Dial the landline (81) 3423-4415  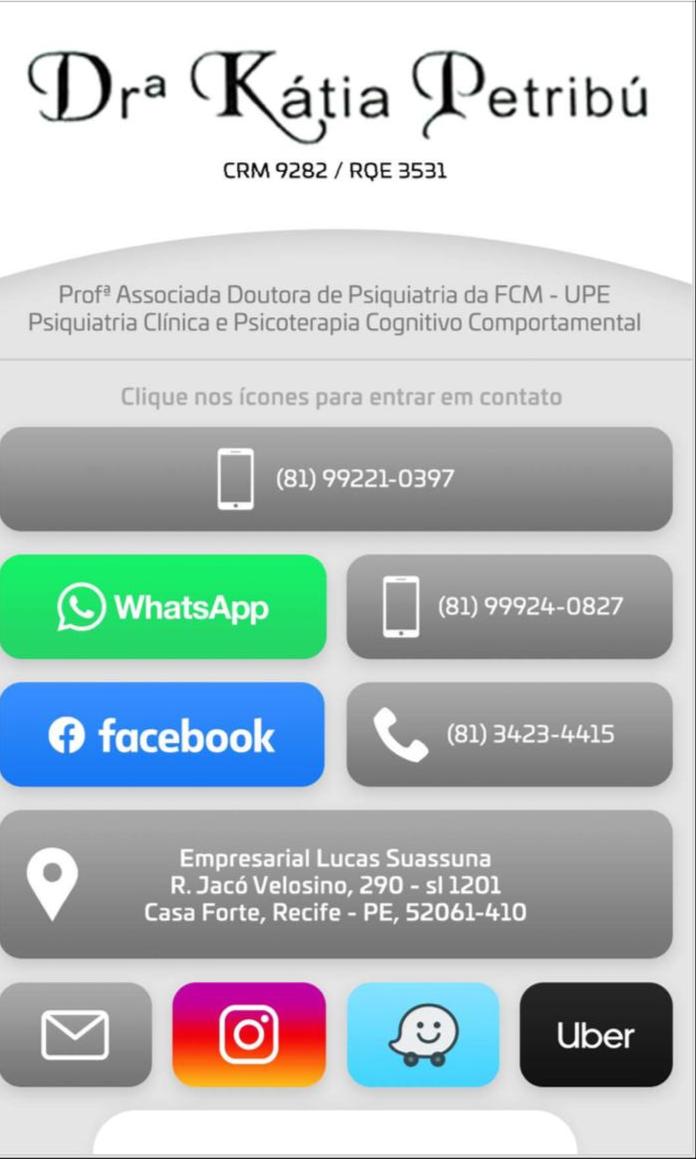[509, 735]
